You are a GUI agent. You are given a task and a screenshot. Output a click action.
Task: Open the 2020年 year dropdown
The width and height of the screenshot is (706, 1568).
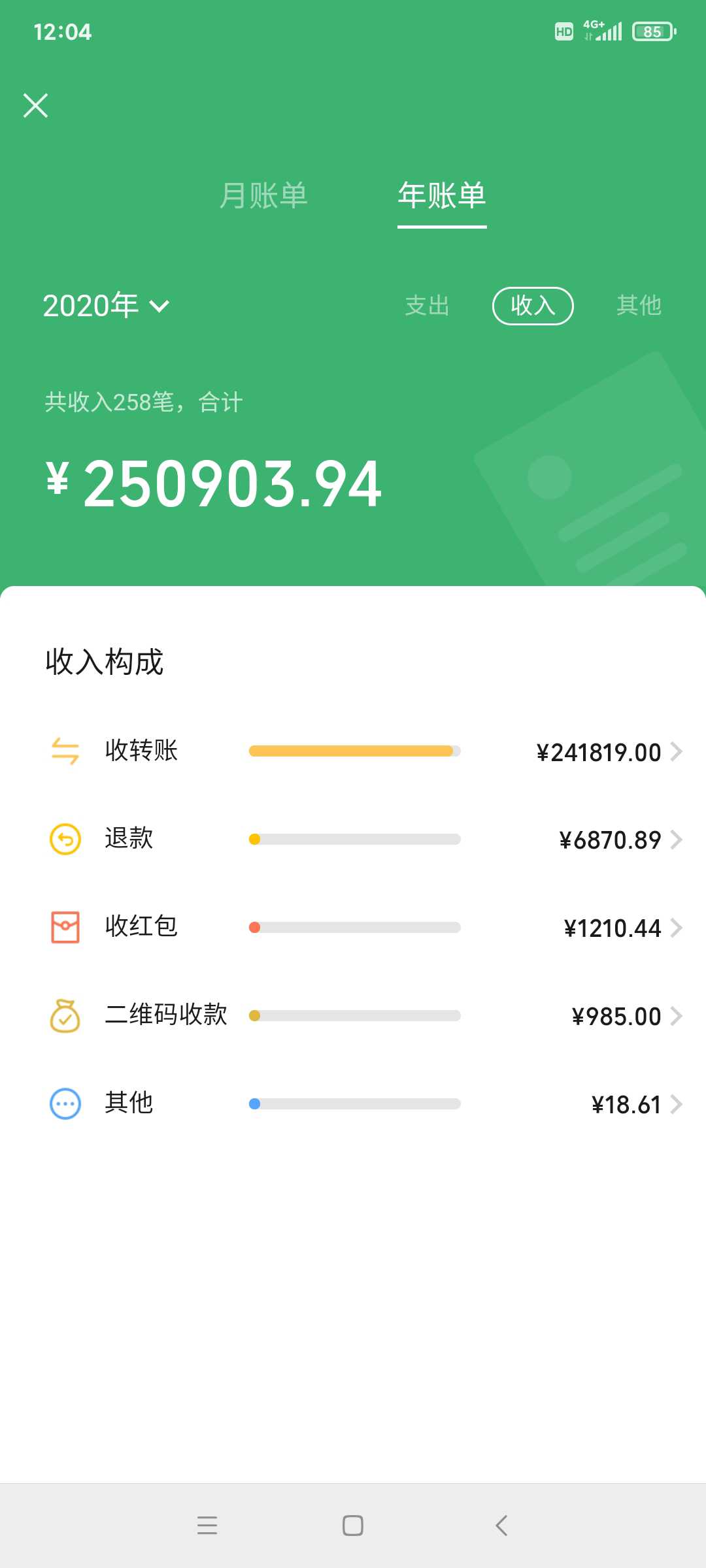click(107, 305)
